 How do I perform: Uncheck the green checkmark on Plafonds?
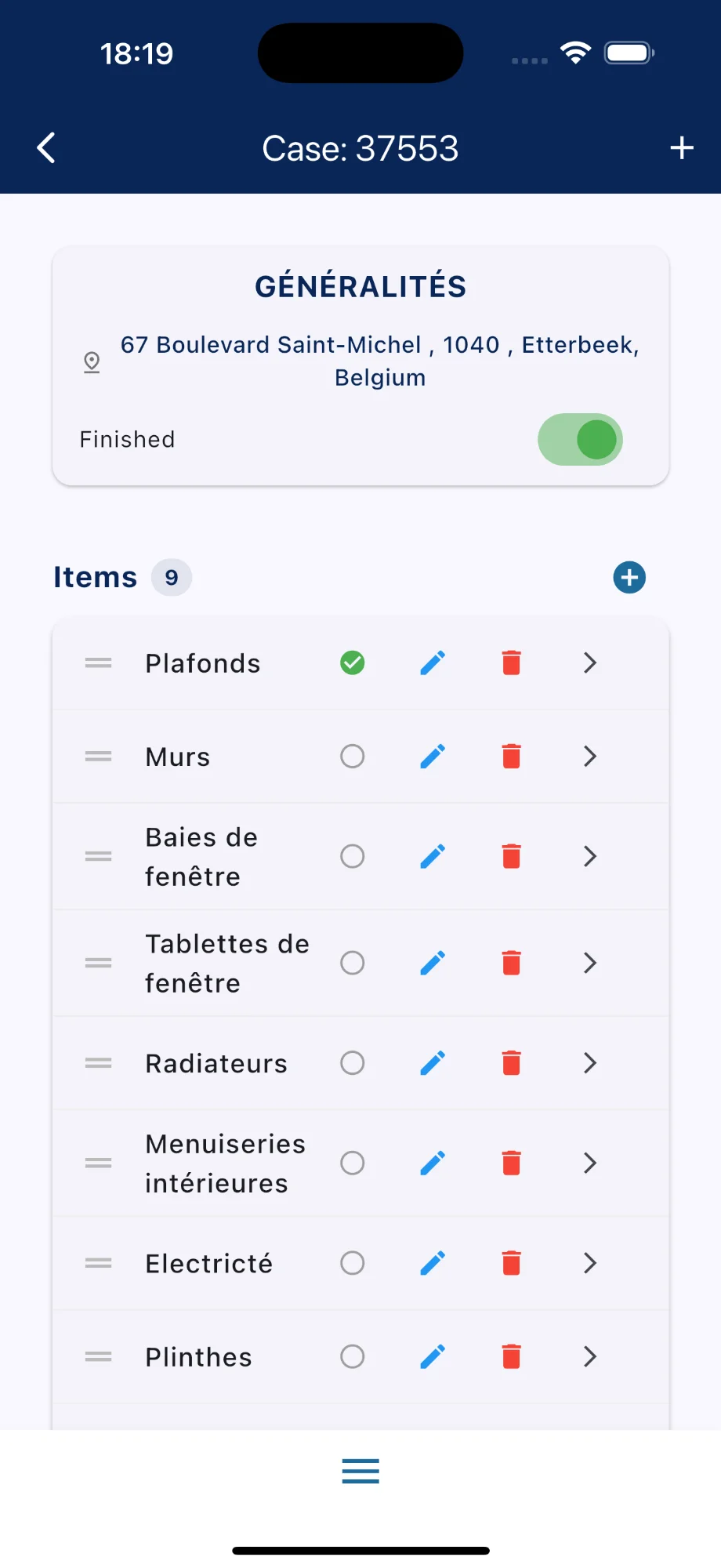coord(353,662)
